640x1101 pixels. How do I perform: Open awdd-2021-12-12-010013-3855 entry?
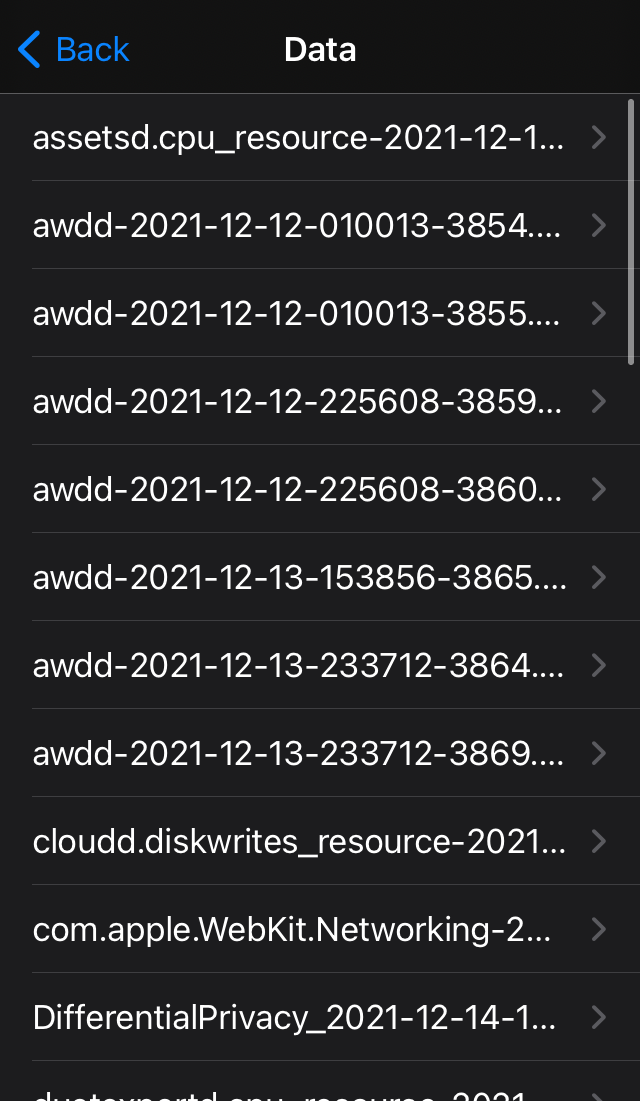point(320,313)
